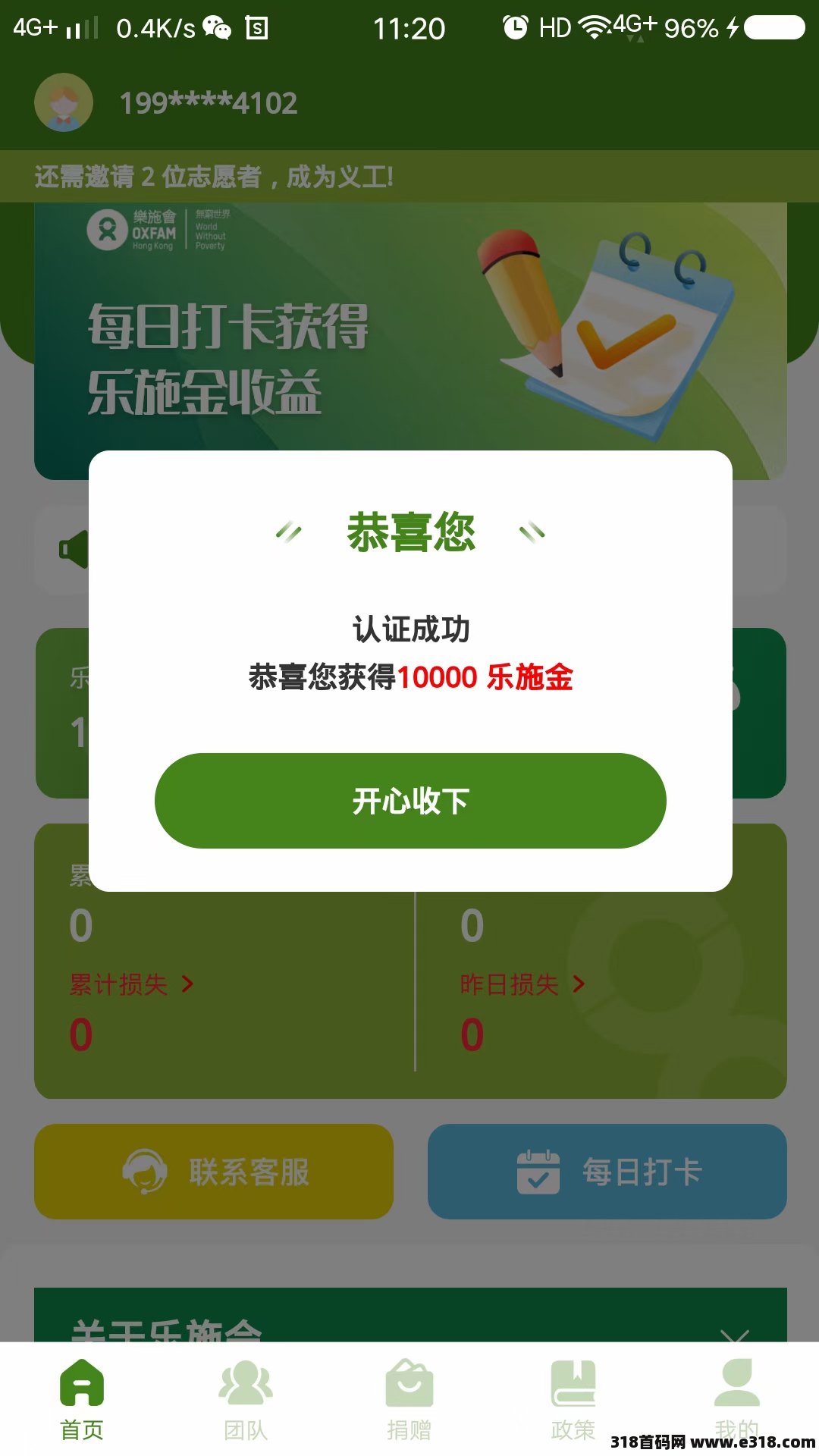View 累计损失 details

click(132, 984)
